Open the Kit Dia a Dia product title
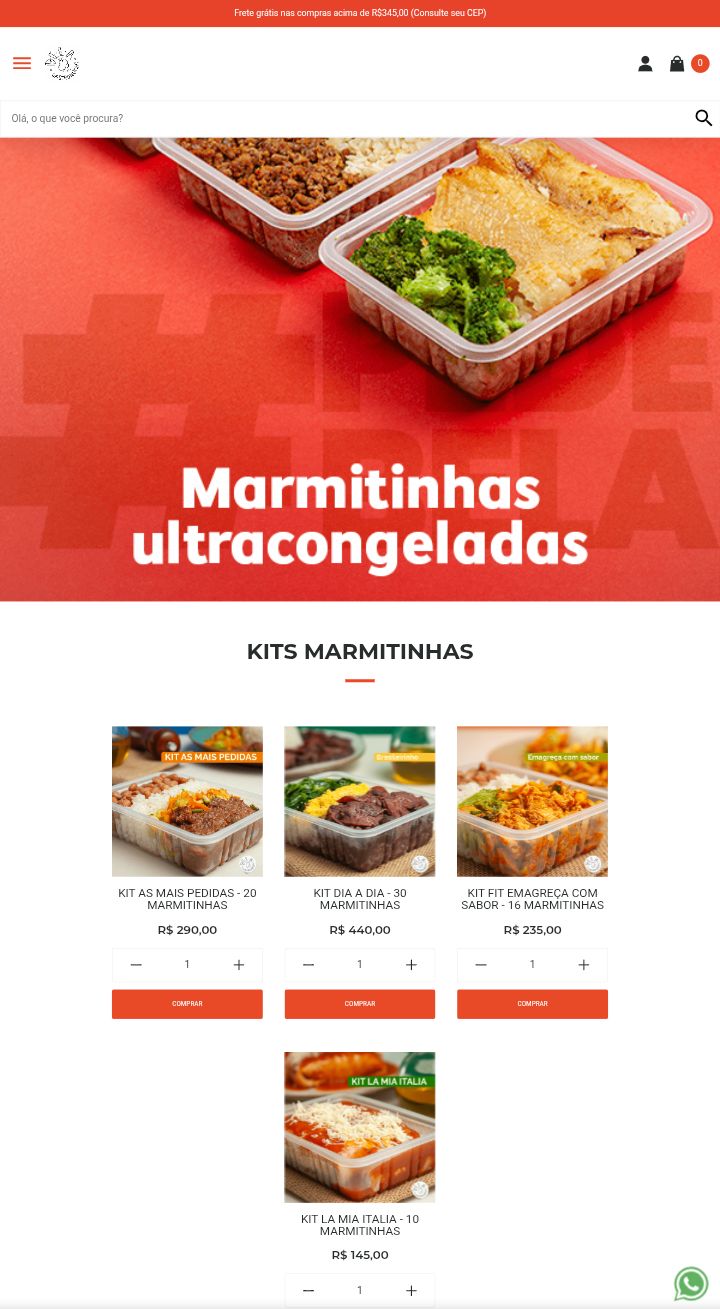This screenshot has width=720, height=1309. [x=360, y=899]
